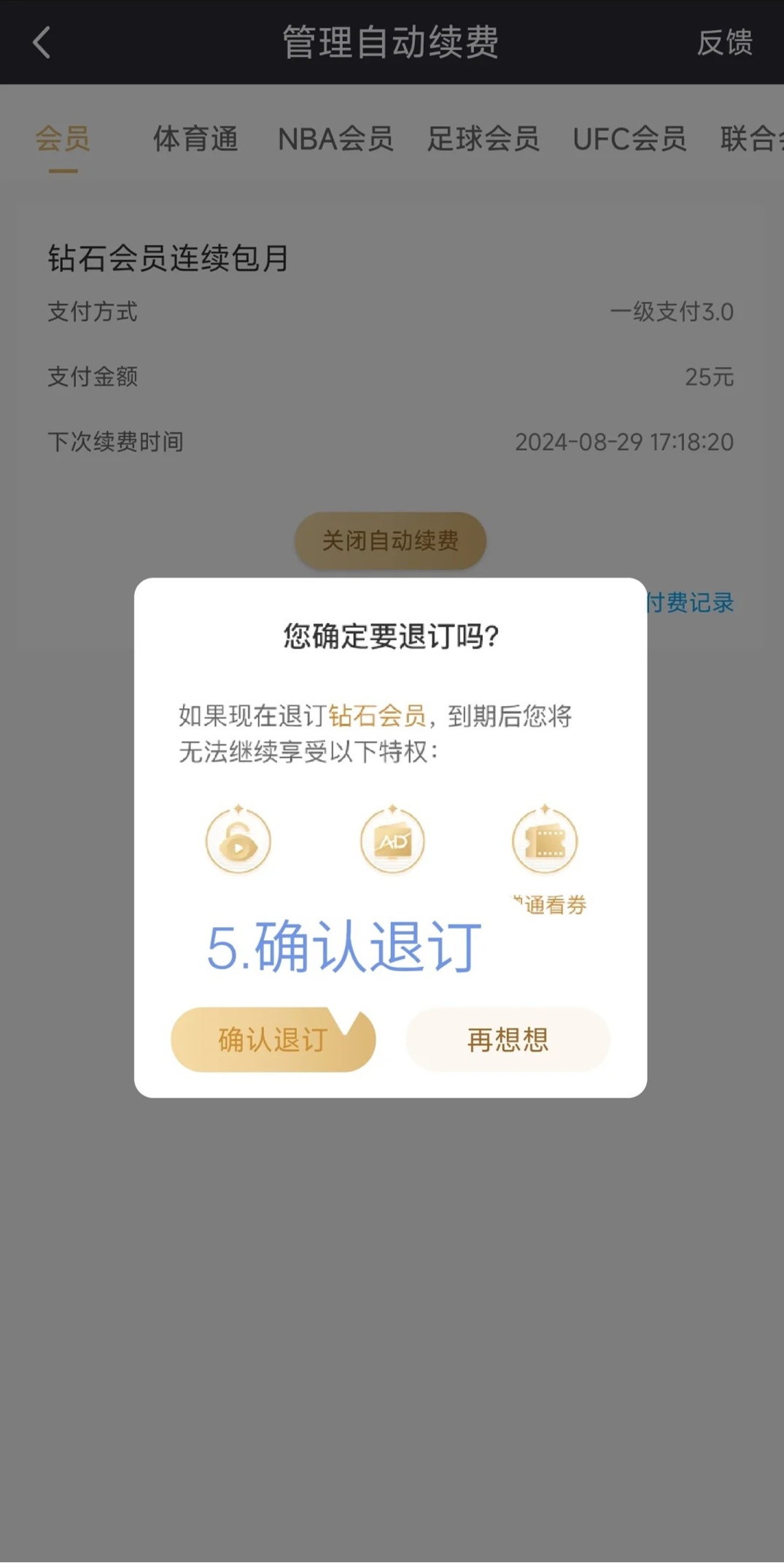Screen dimensions: 784x1563
Task: Tap 关闭自动续费 to stop auto-renewal
Action: [x=391, y=540]
